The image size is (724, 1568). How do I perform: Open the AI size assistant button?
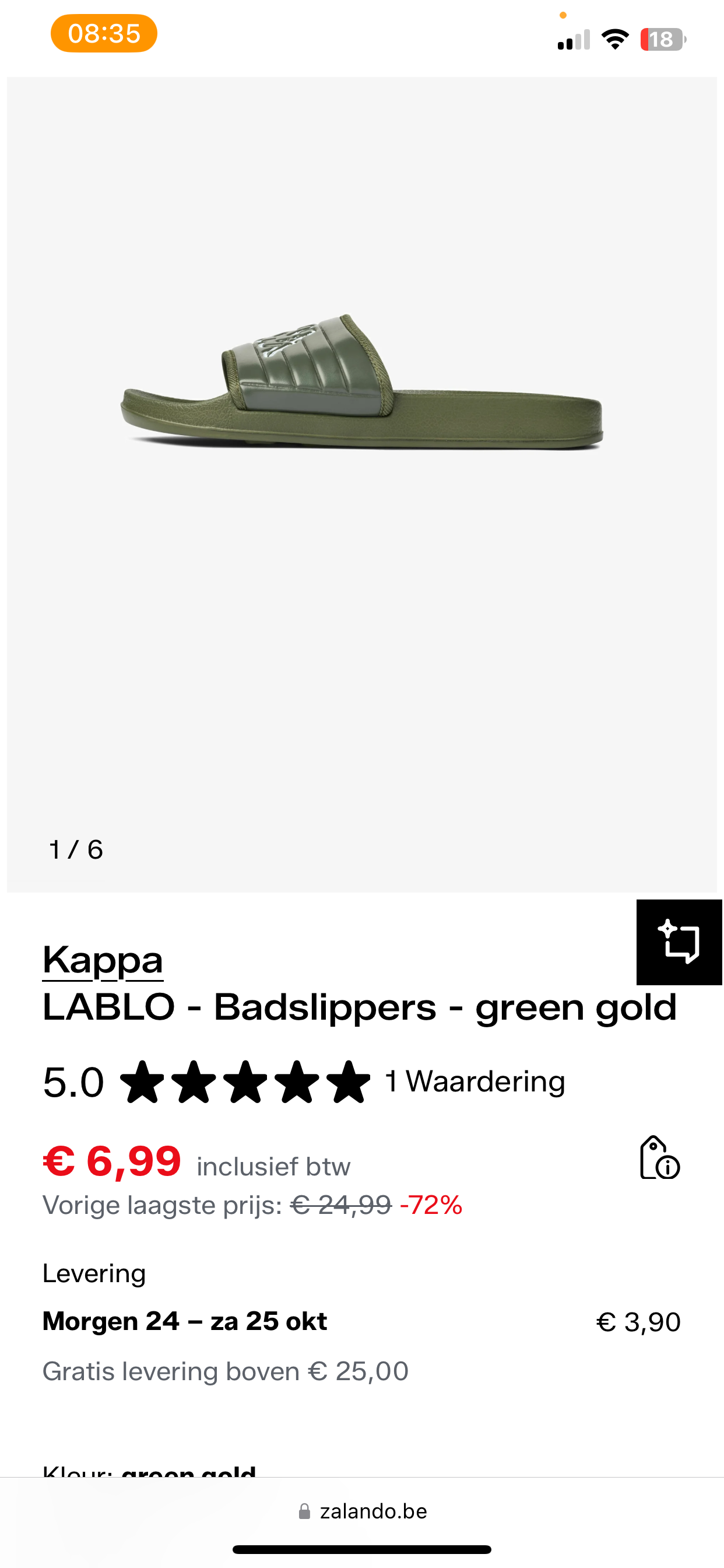pos(679,942)
